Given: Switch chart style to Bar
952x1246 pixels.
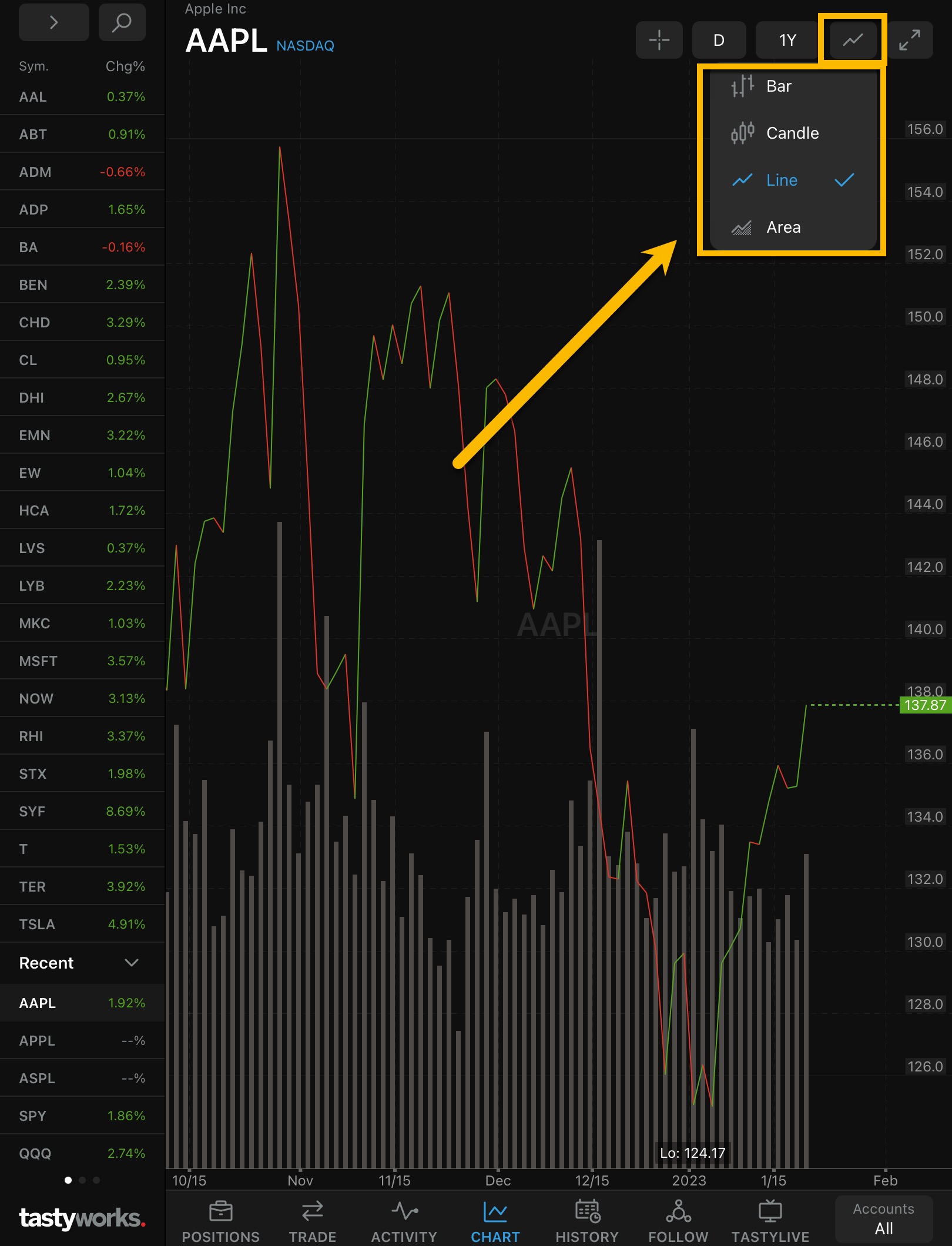Looking at the screenshot, I should pyautogui.click(x=778, y=86).
